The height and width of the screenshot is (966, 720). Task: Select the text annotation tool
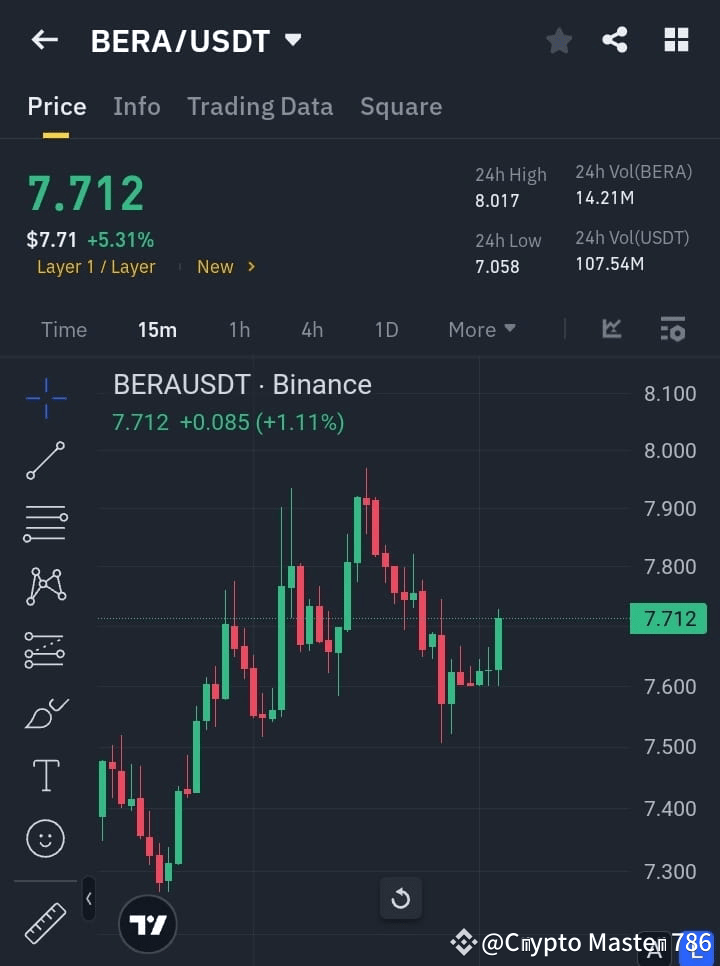tap(45, 775)
